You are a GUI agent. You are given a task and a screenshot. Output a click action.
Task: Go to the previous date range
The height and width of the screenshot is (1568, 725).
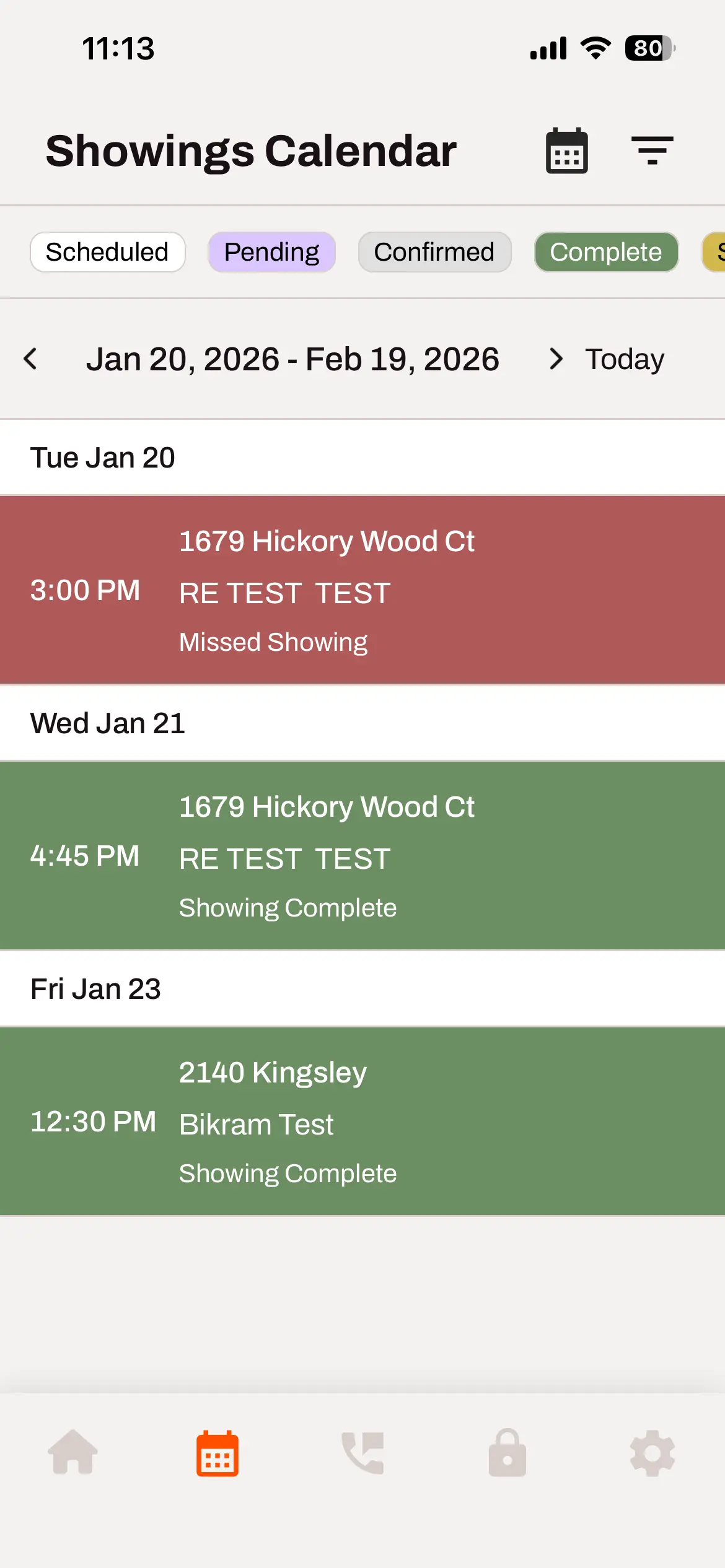32,359
